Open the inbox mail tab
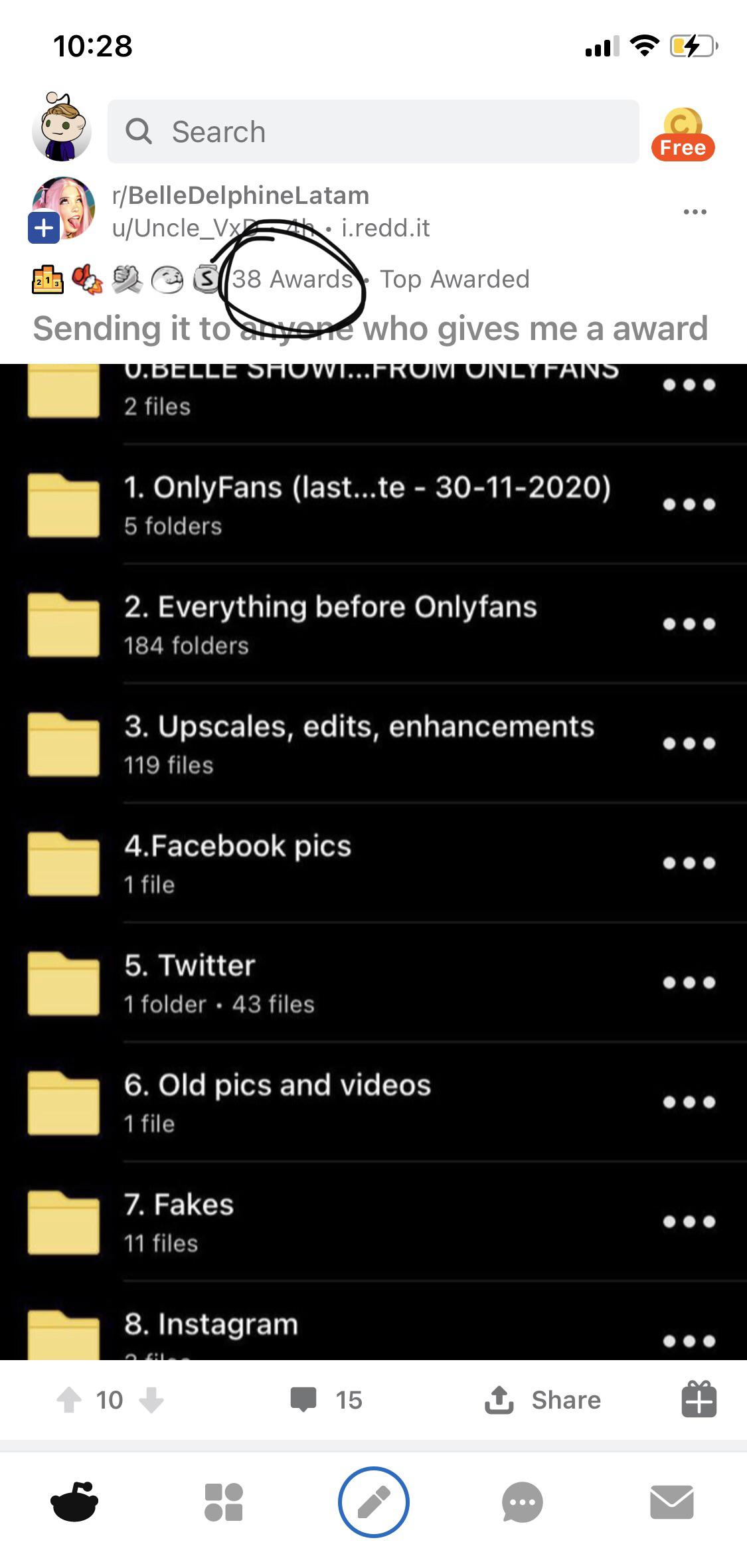The height and width of the screenshot is (1568, 747). coord(672,1502)
